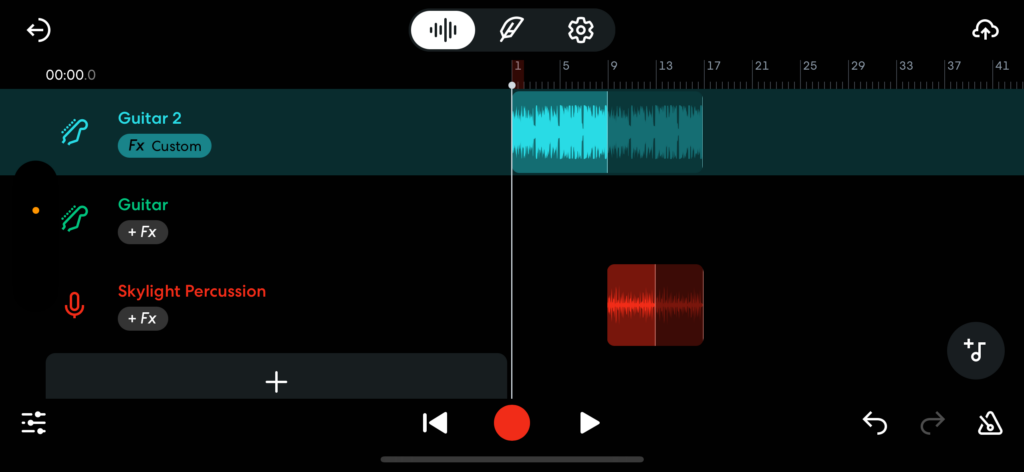Add a loop or sample
This screenshot has width=1024, height=472.
pos(975,351)
